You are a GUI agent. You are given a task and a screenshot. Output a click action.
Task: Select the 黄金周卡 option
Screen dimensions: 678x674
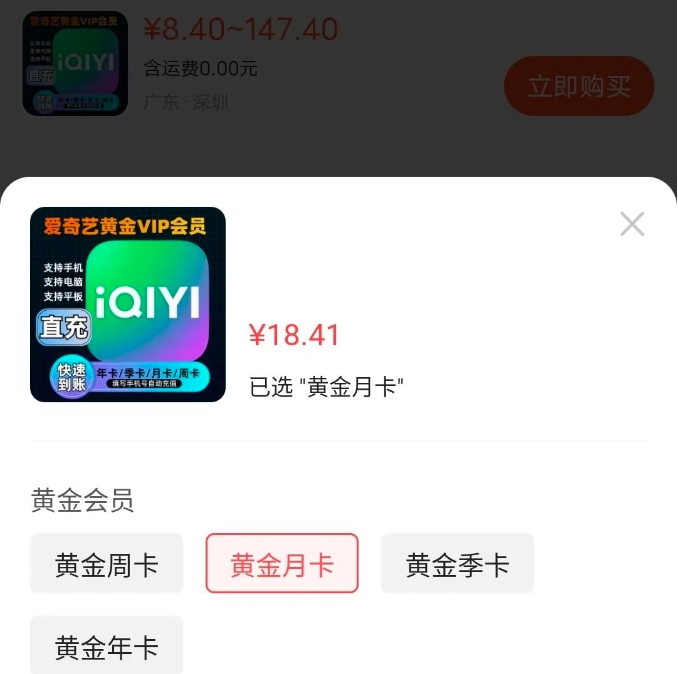[107, 564]
